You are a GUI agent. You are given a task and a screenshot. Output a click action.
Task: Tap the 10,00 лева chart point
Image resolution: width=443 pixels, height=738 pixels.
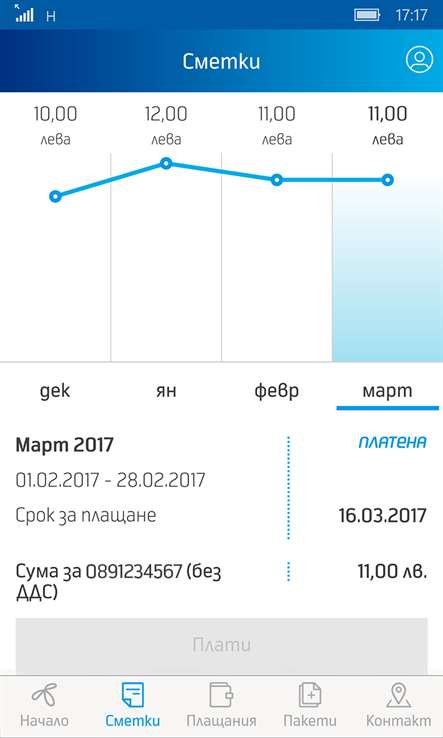click(x=56, y=196)
